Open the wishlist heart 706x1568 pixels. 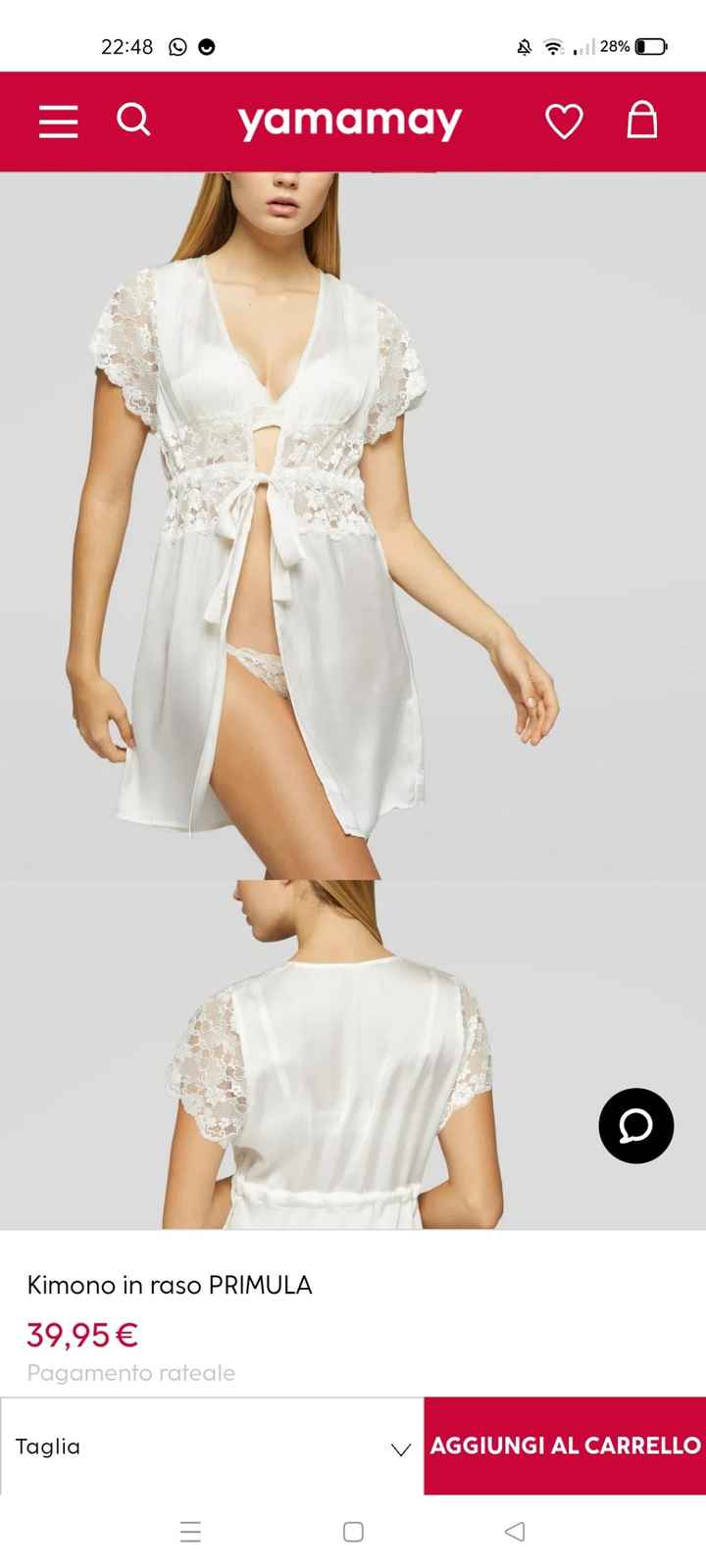[x=564, y=122]
